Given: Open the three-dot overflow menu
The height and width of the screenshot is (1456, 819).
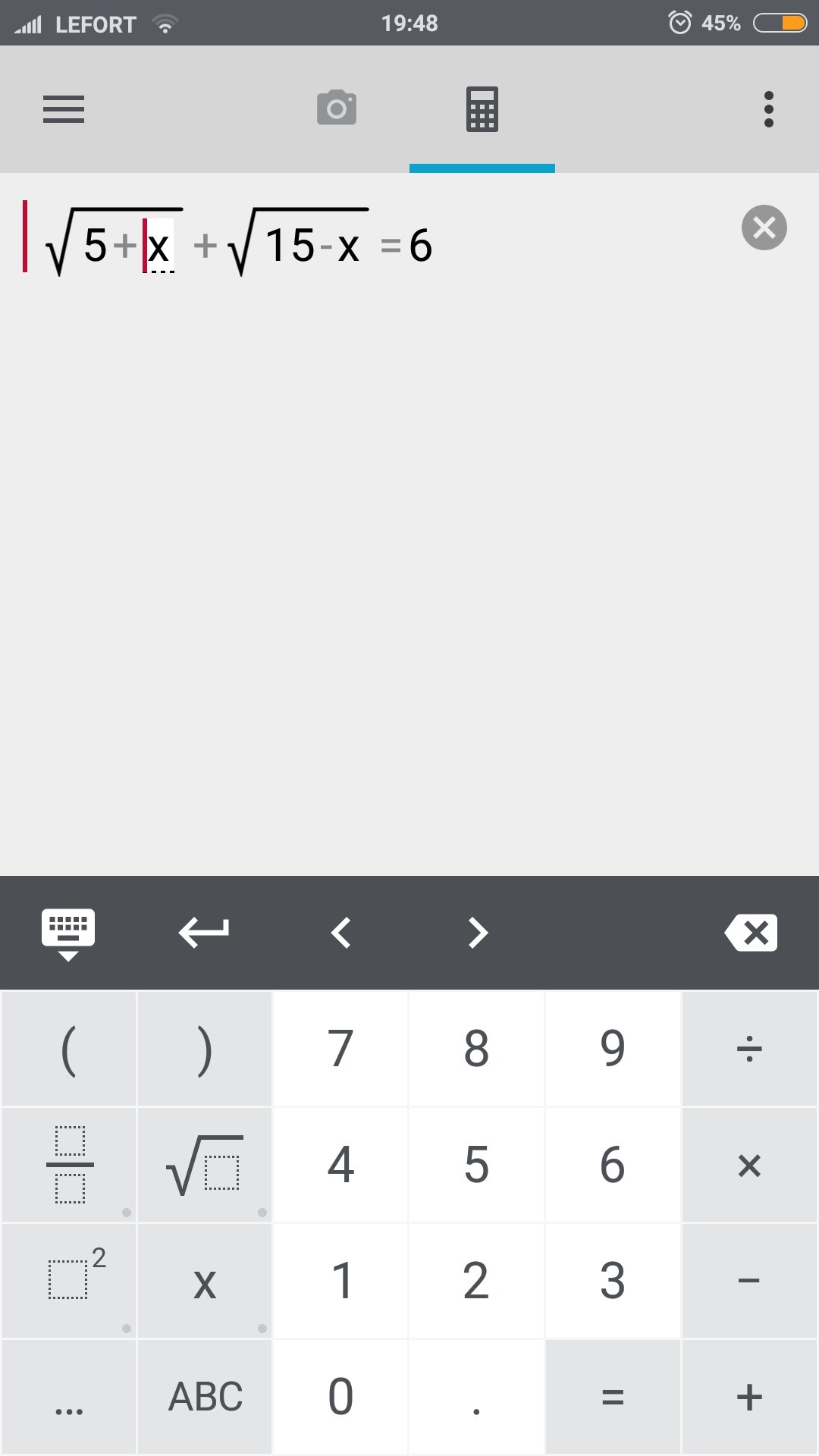Looking at the screenshot, I should (769, 109).
